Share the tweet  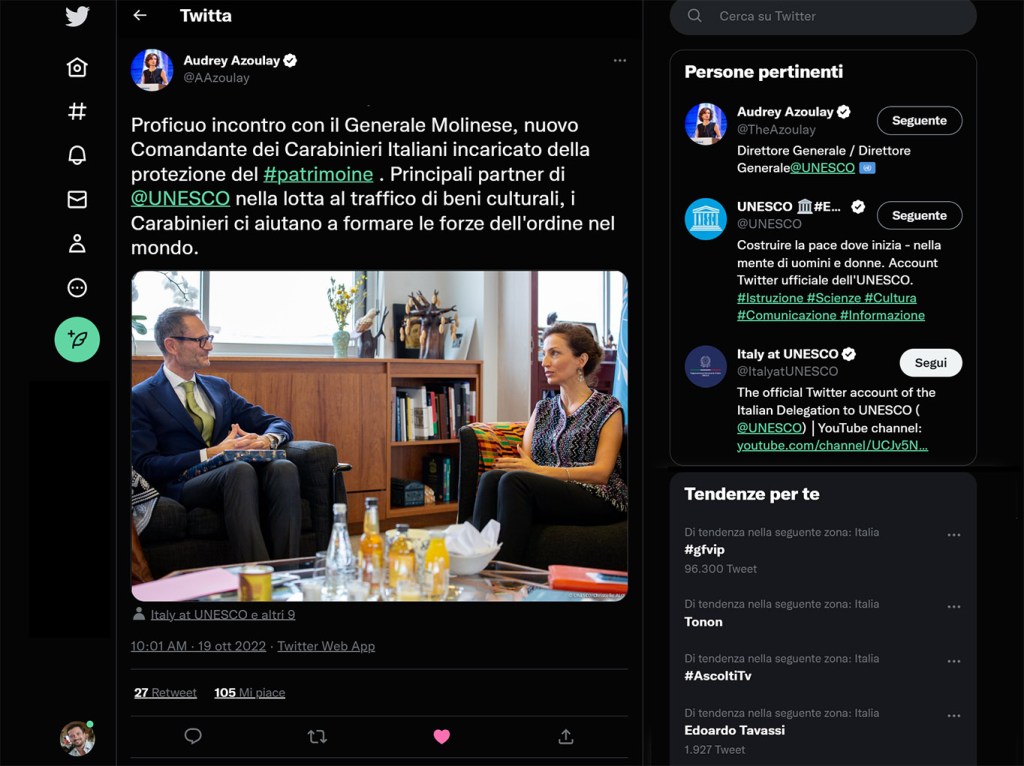click(565, 736)
